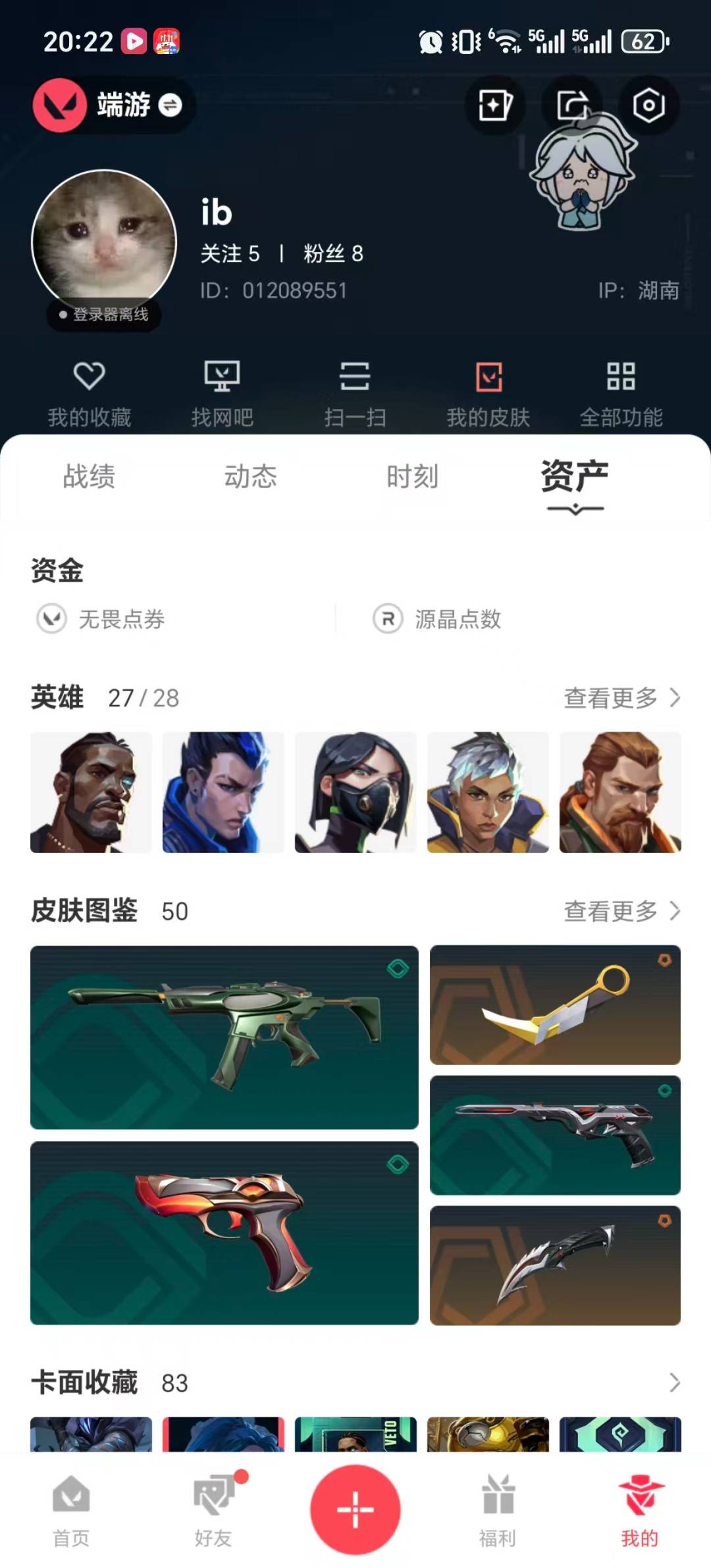Open the green submachine gun skin card

click(224, 1037)
